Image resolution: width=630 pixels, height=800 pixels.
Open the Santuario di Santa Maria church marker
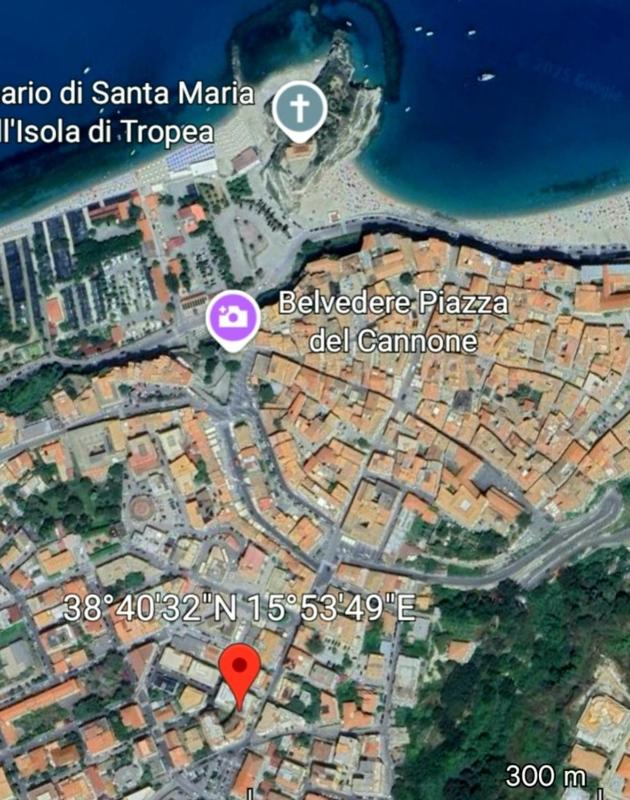pyautogui.click(x=299, y=108)
